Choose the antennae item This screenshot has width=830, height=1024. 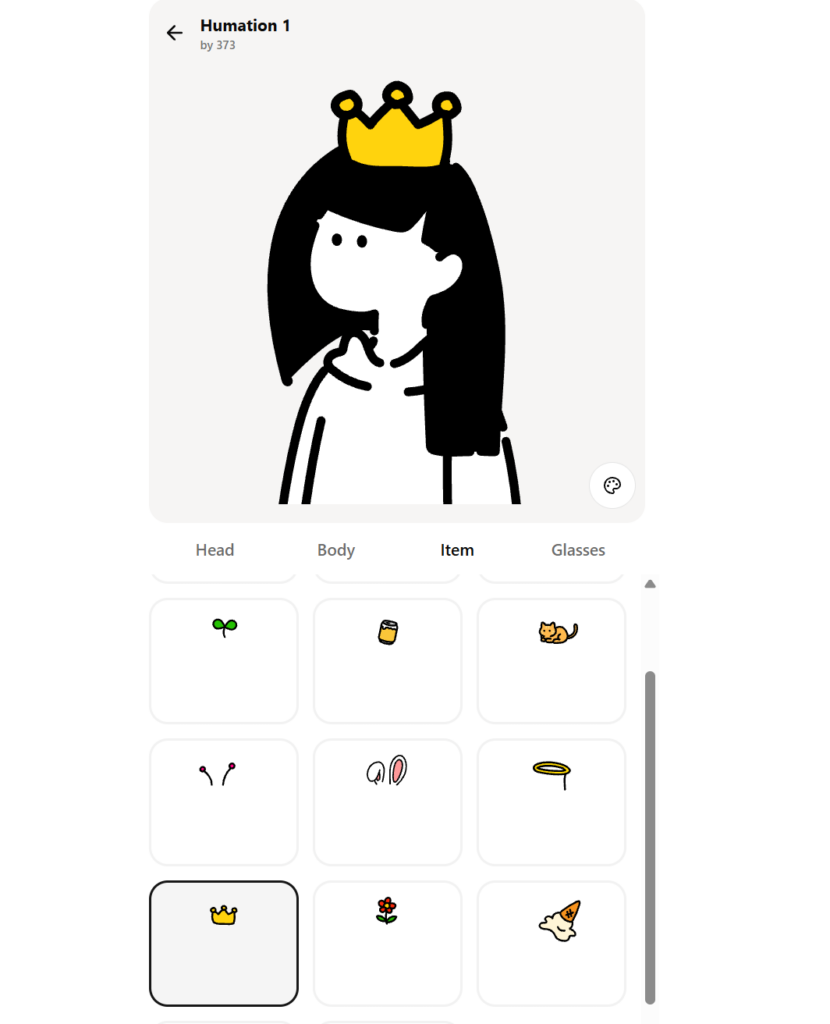[x=224, y=802]
